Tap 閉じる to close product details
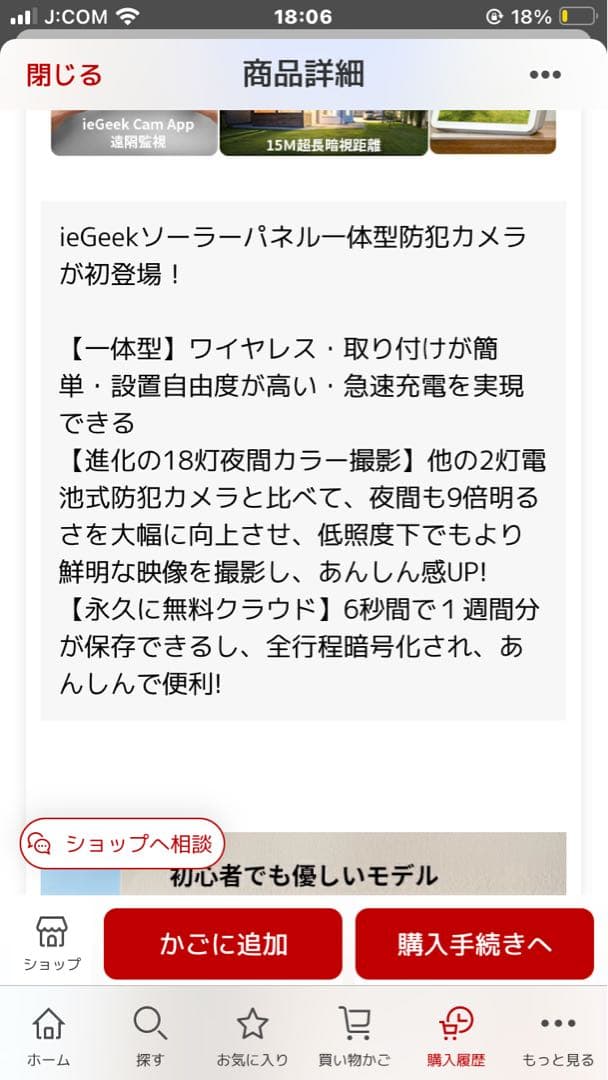The width and height of the screenshot is (608, 1080). pos(64,74)
